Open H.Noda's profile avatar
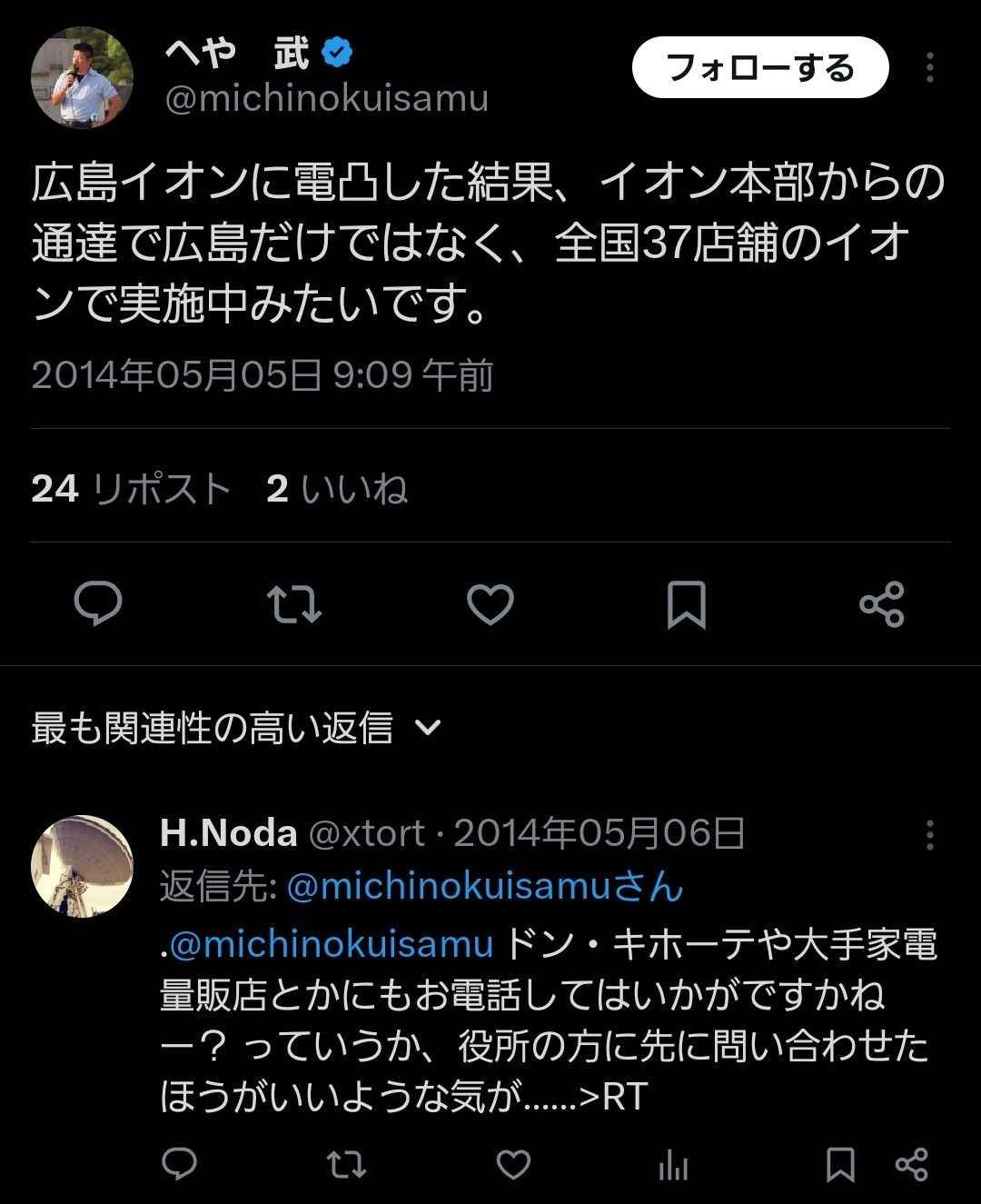This screenshot has height=1204, width=981. (x=83, y=866)
